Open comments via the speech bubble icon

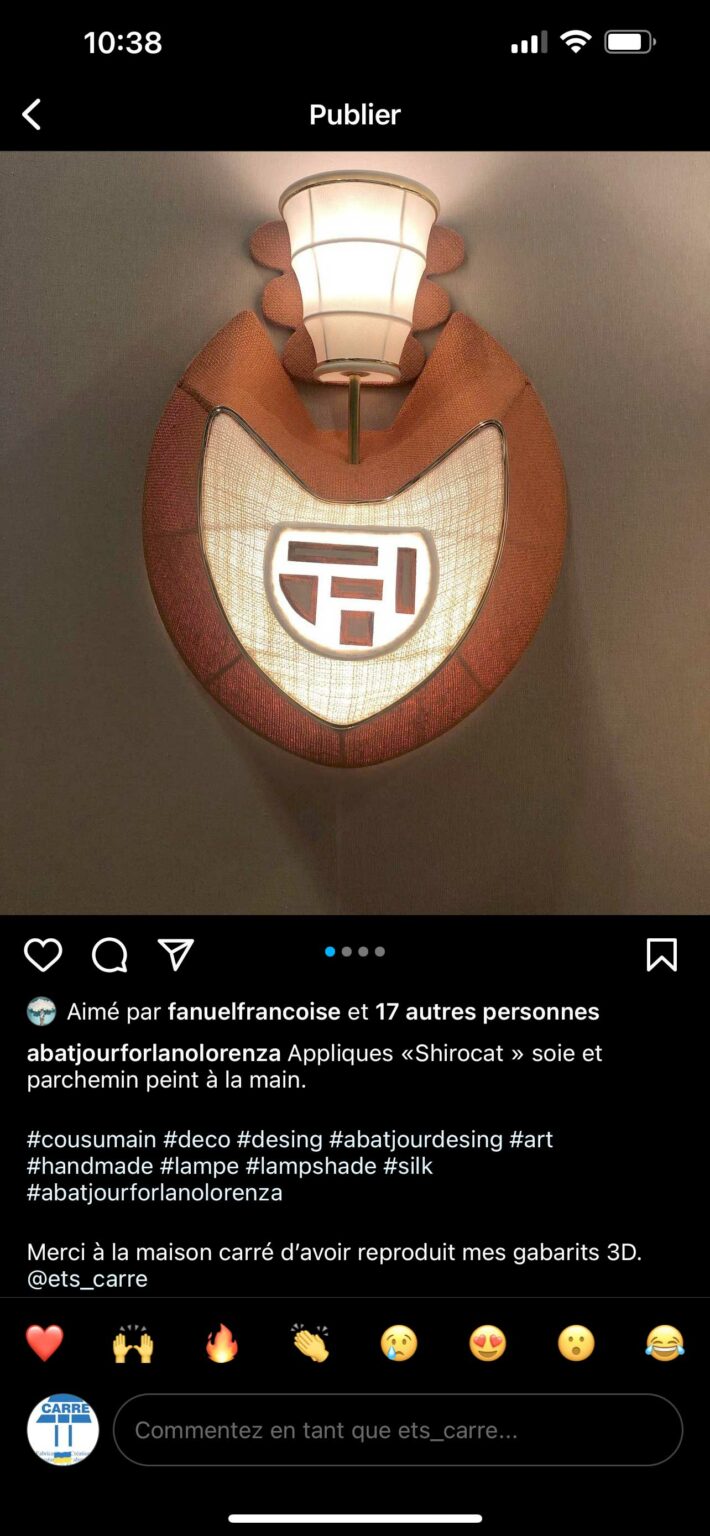point(109,955)
